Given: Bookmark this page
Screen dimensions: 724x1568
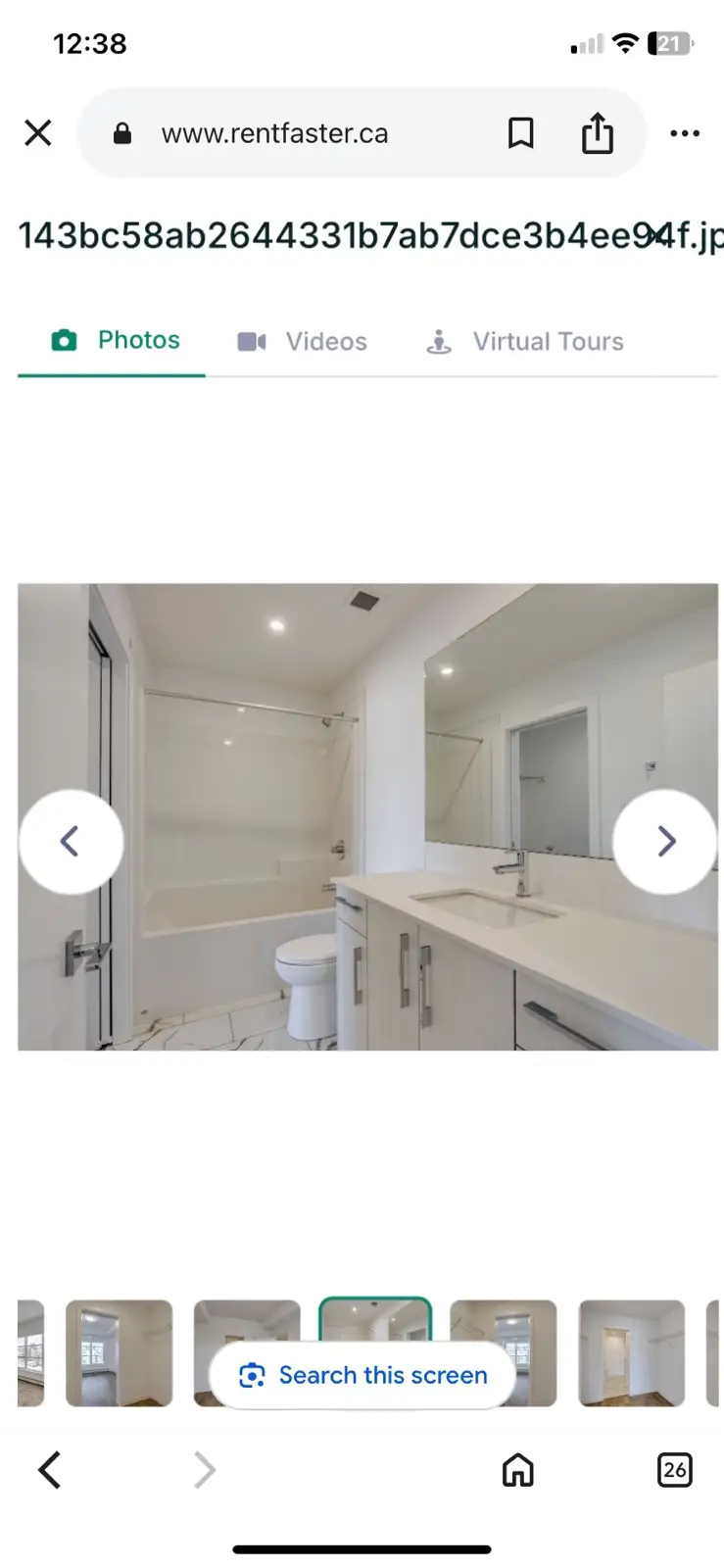Looking at the screenshot, I should (520, 132).
